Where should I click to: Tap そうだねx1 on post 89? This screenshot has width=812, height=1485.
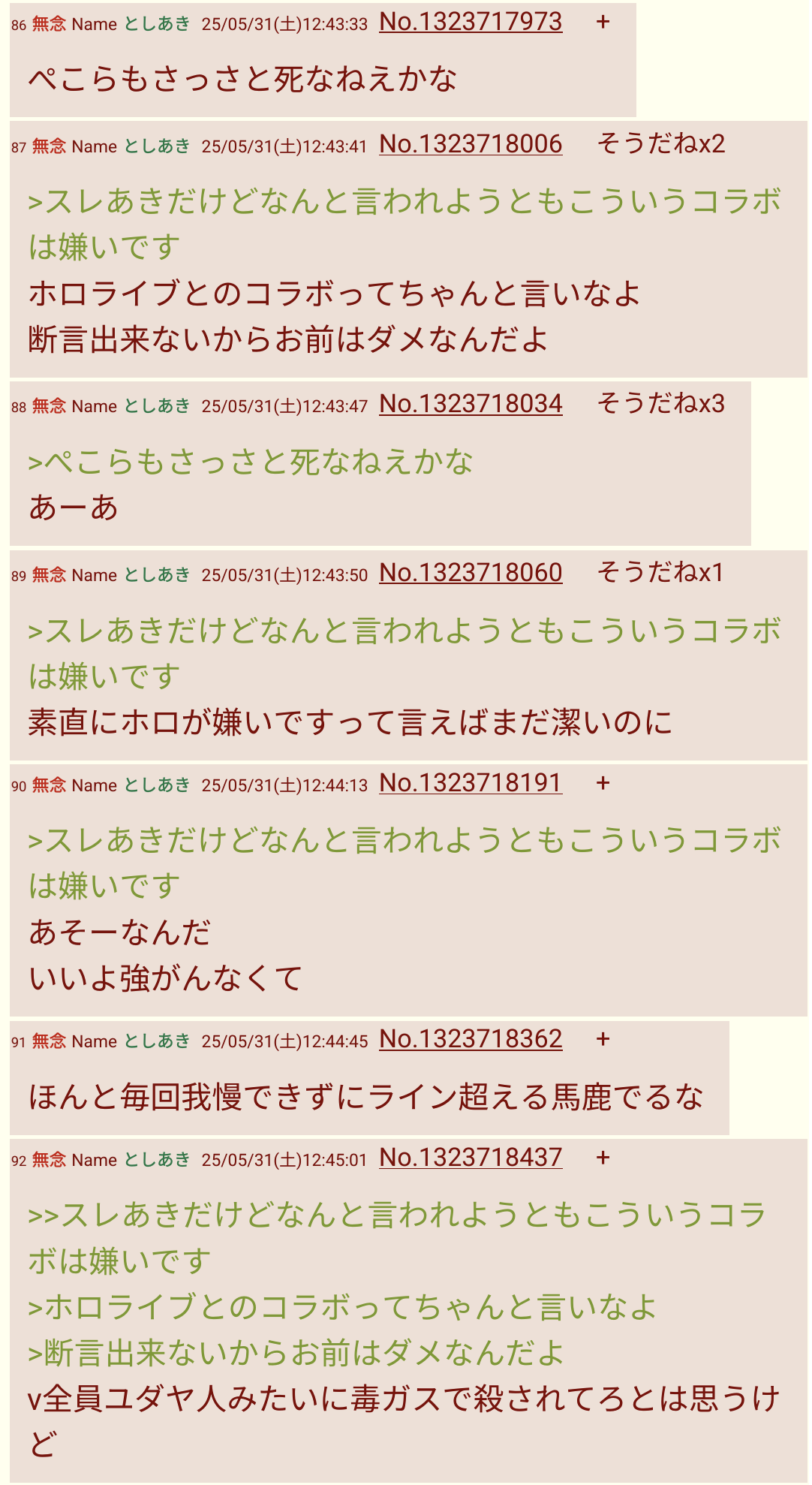[x=660, y=573]
